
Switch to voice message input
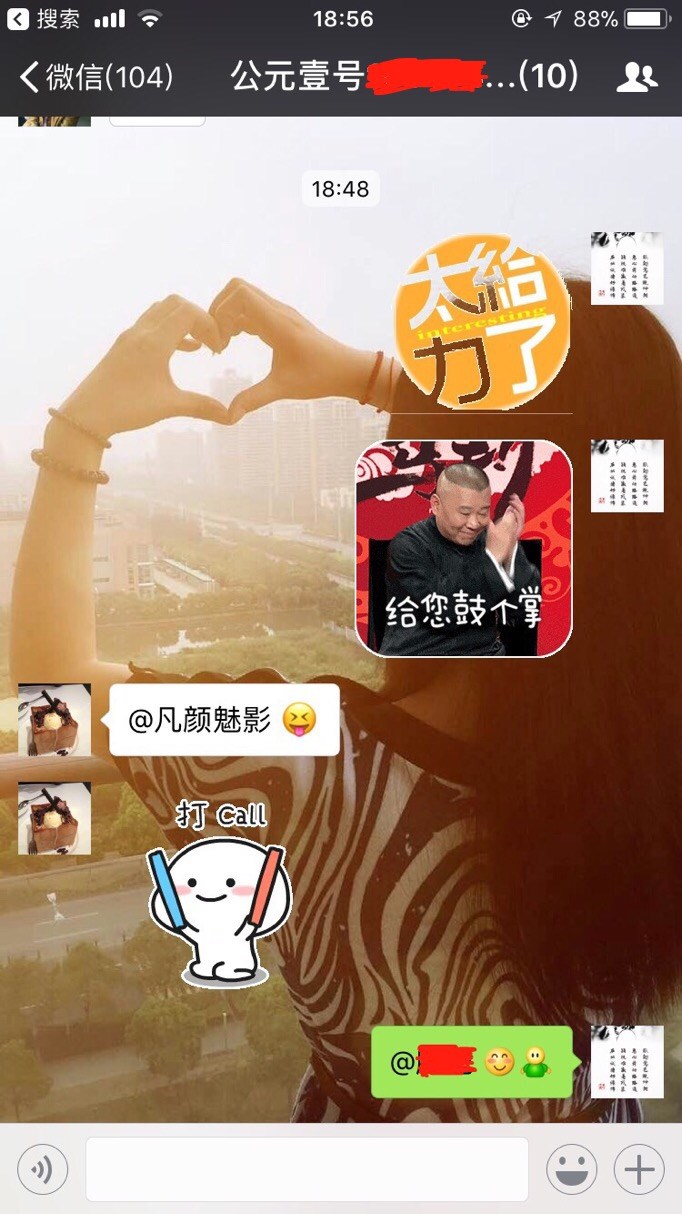(x=43, y=1169)
